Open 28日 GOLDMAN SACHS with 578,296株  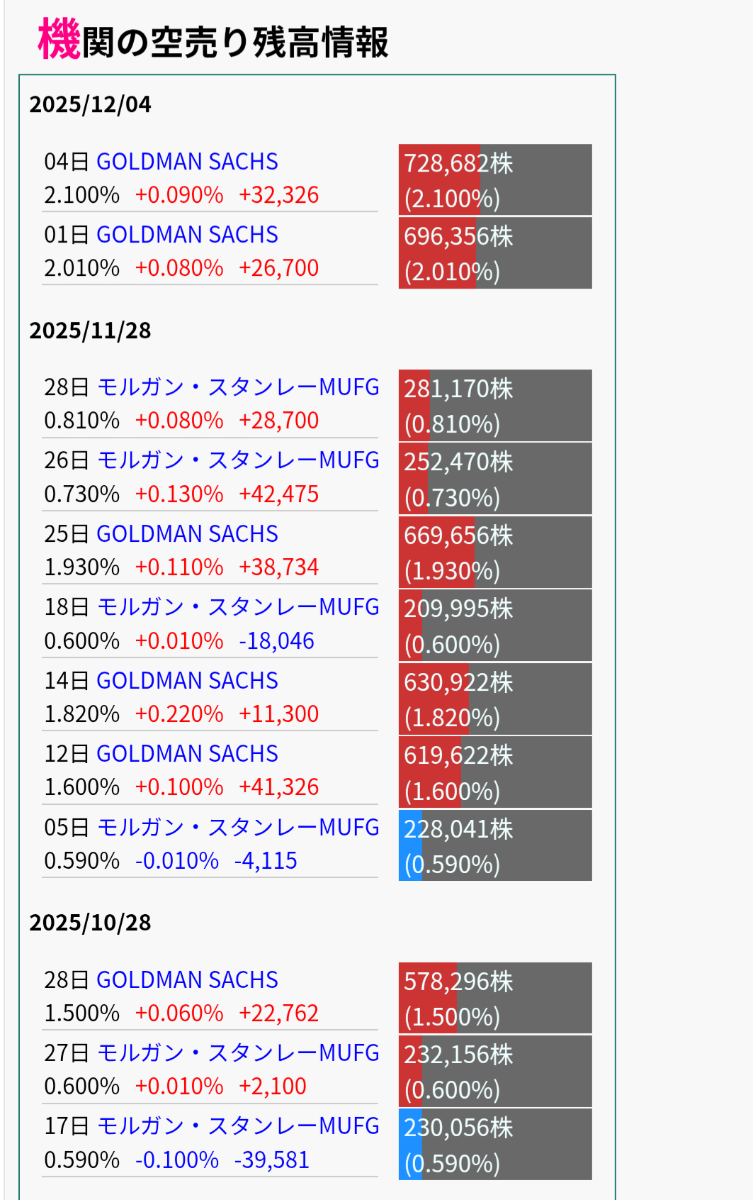point(187,980)
